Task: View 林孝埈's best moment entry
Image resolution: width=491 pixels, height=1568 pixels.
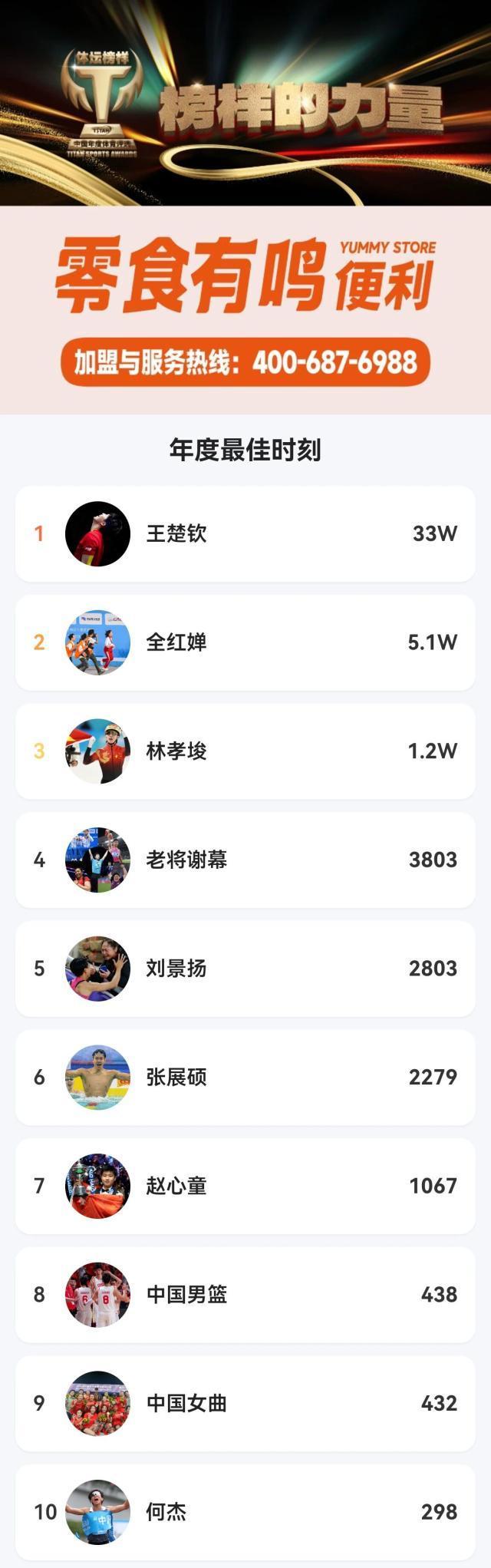Action: click(245, 751)
